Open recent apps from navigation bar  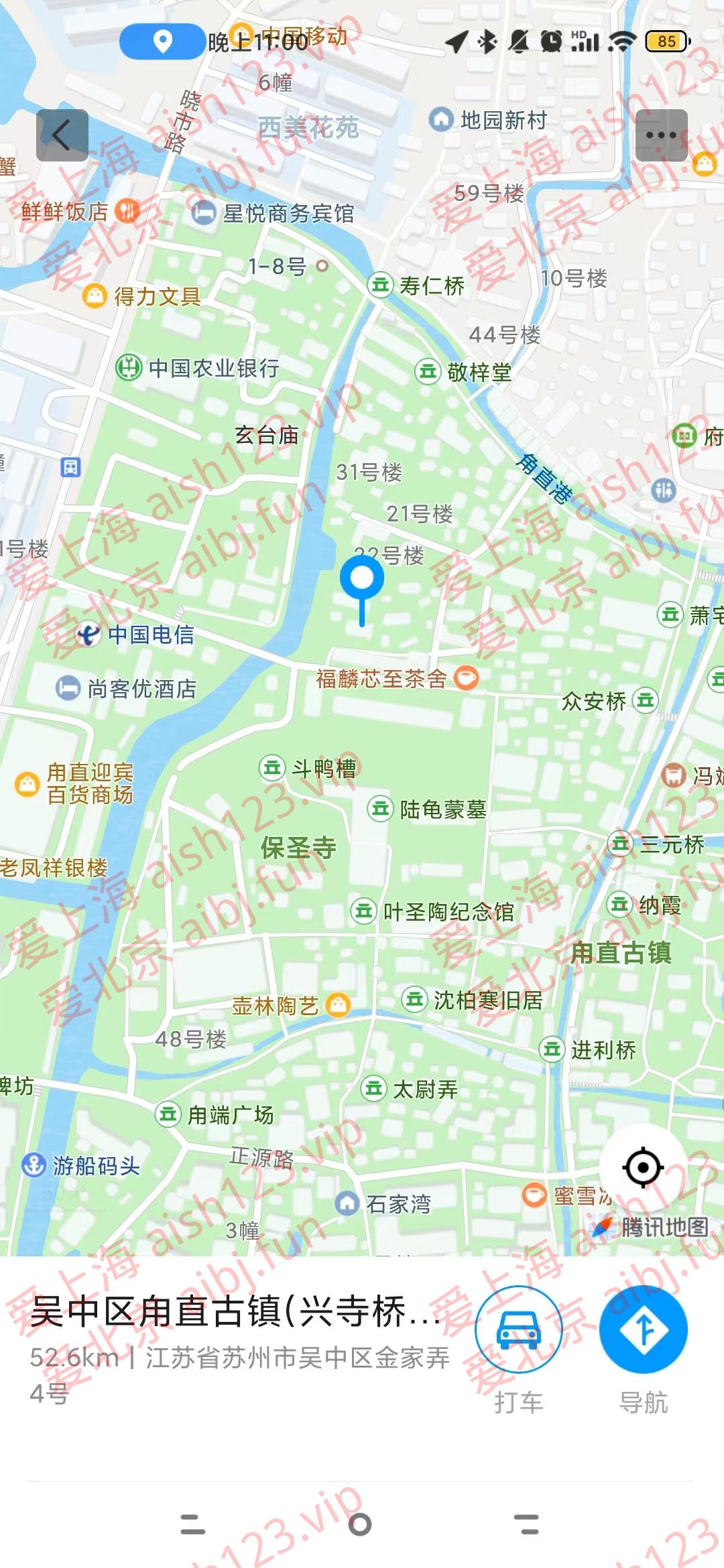pyautogui.click(x=193, y=1524)
